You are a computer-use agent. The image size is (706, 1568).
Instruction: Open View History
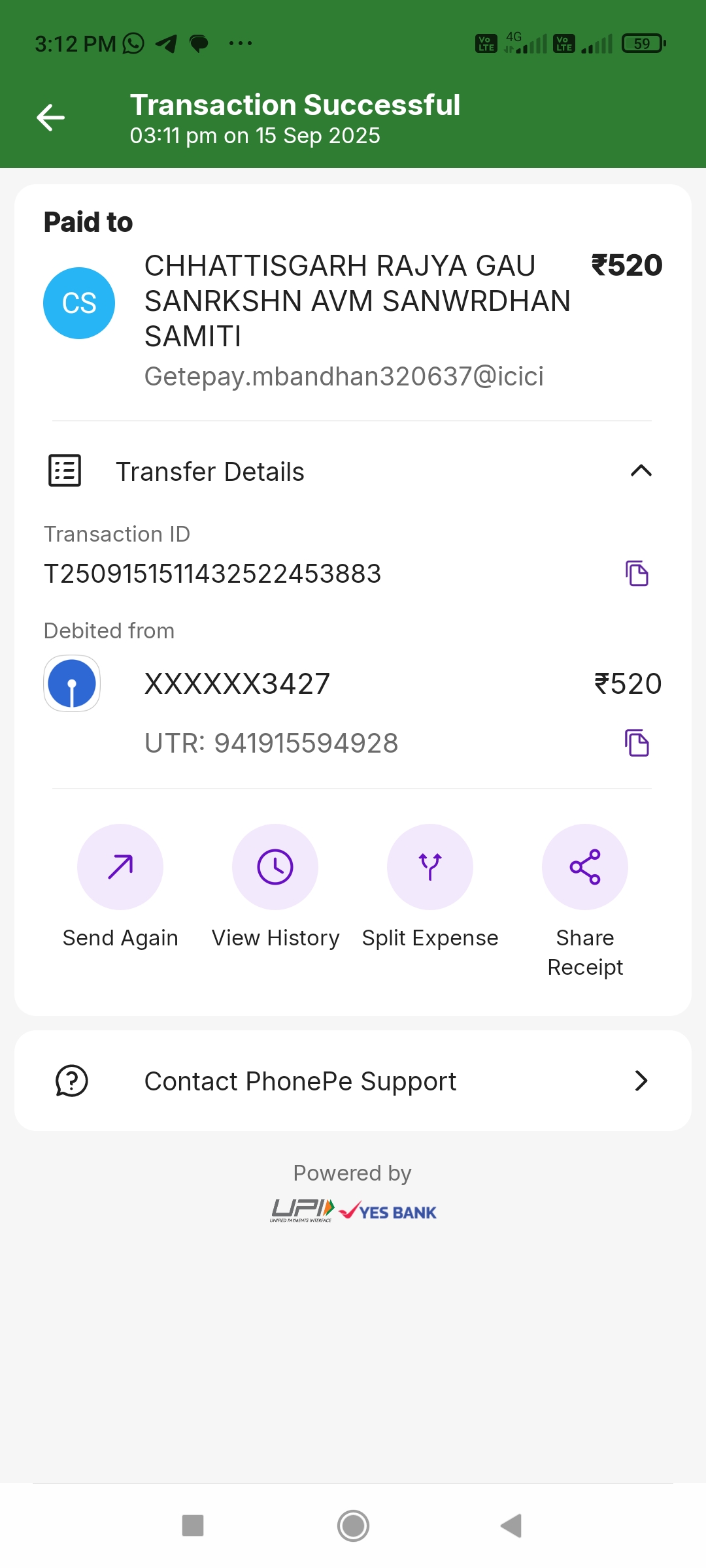pyautogui.click(x=275, y=867)
